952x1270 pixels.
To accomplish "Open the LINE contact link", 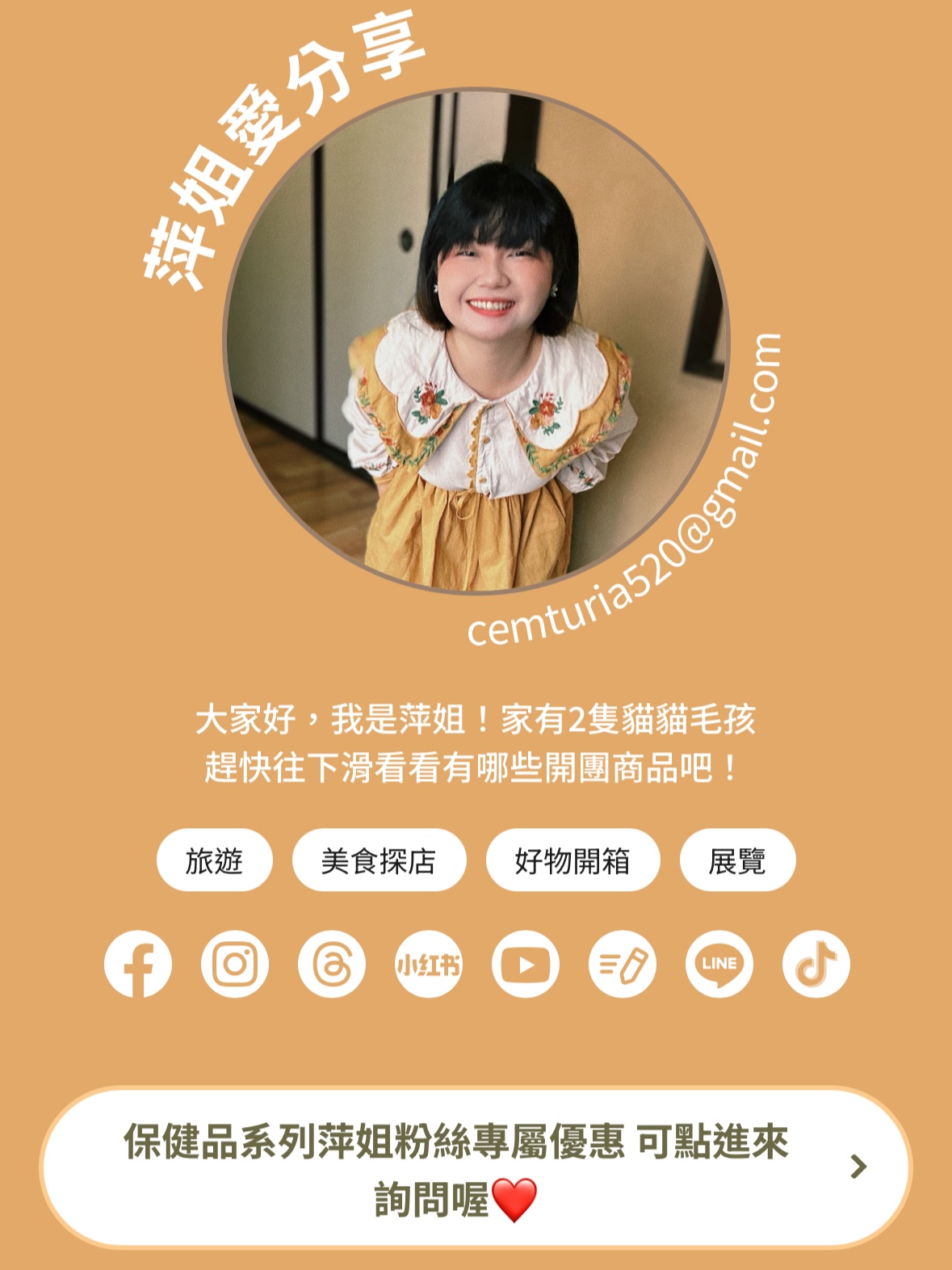I will 719,964.
